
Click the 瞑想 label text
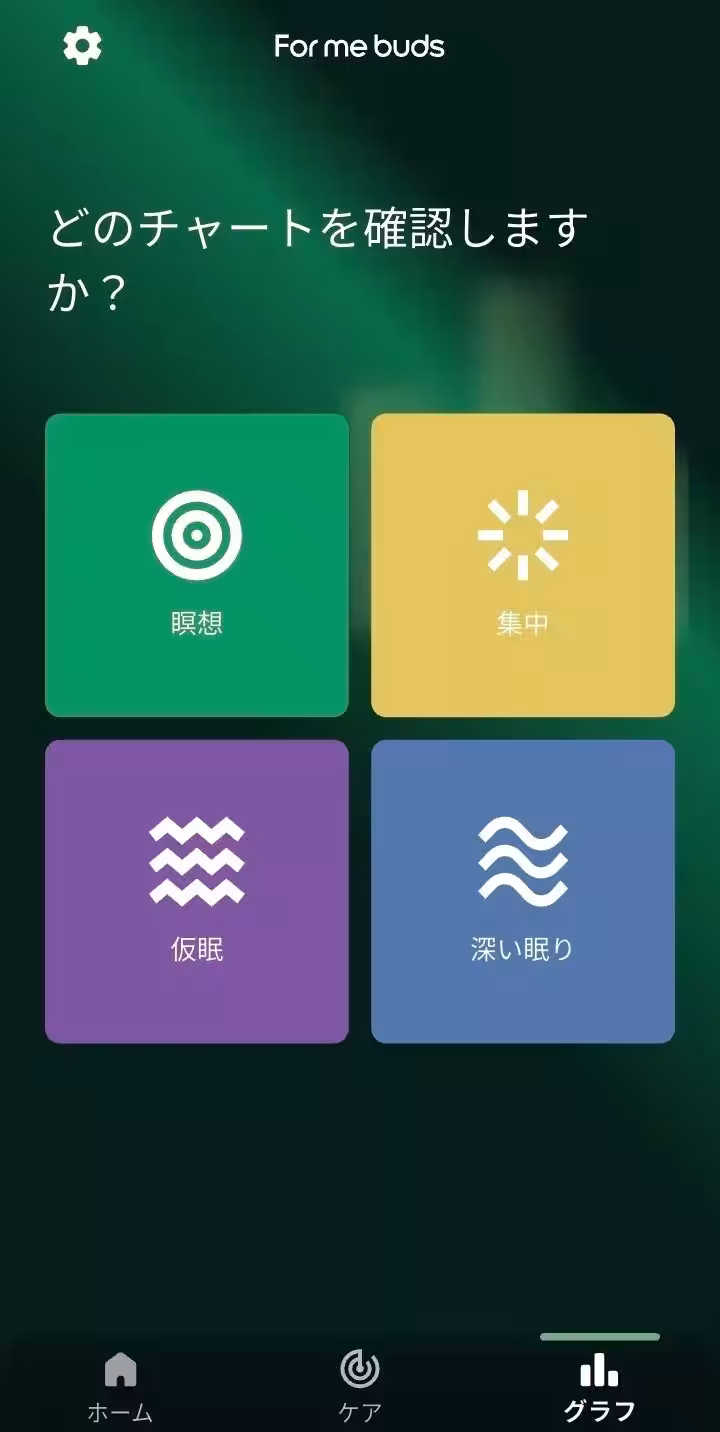[x=197, y=620]
